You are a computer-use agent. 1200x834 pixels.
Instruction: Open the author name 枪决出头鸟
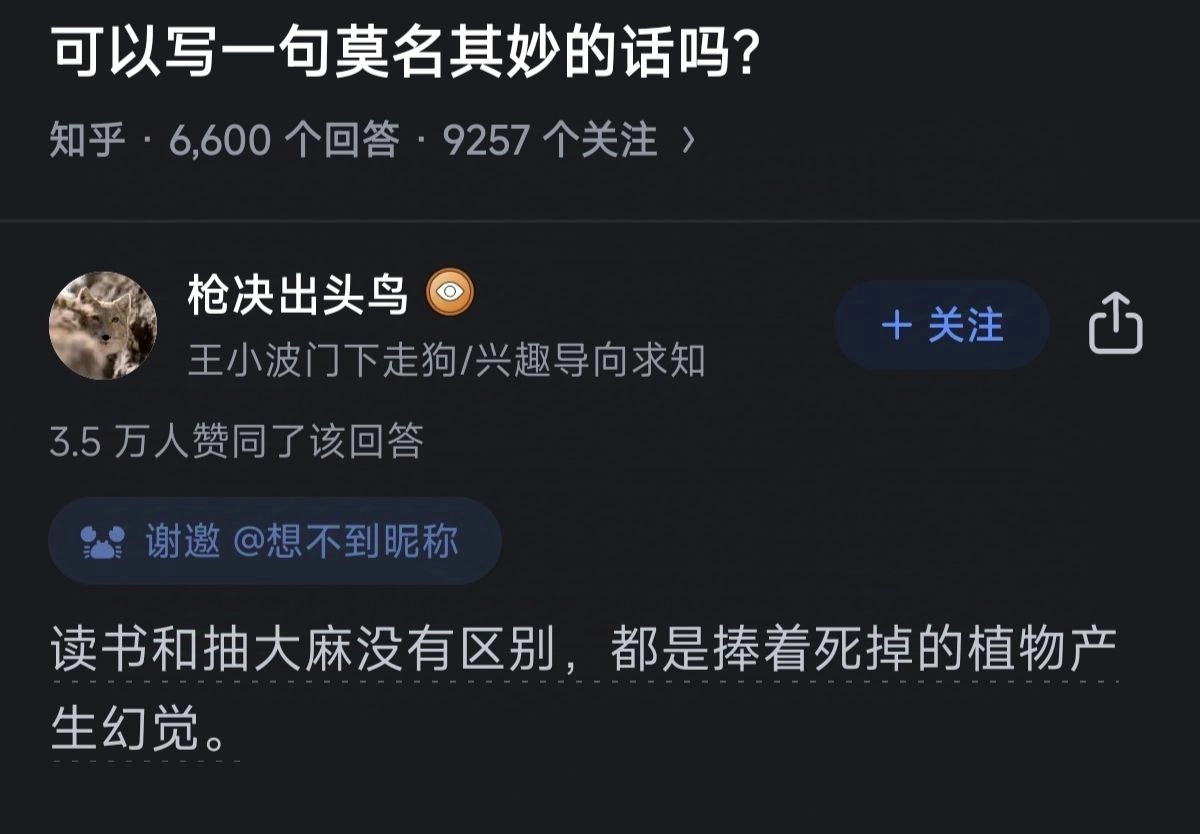tap(298, 295)
